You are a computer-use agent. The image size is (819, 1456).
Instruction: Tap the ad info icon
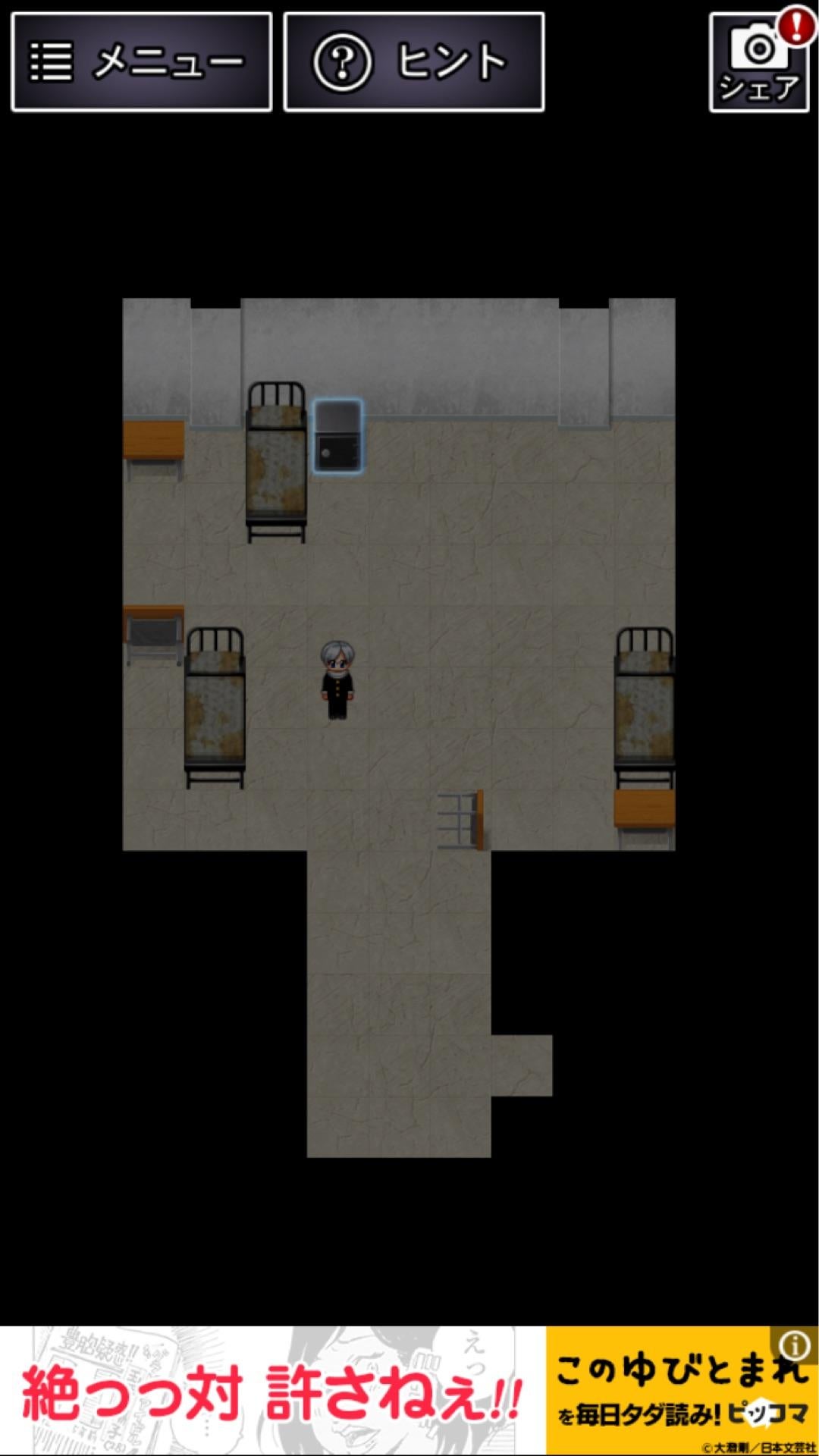coord(794,1346)
